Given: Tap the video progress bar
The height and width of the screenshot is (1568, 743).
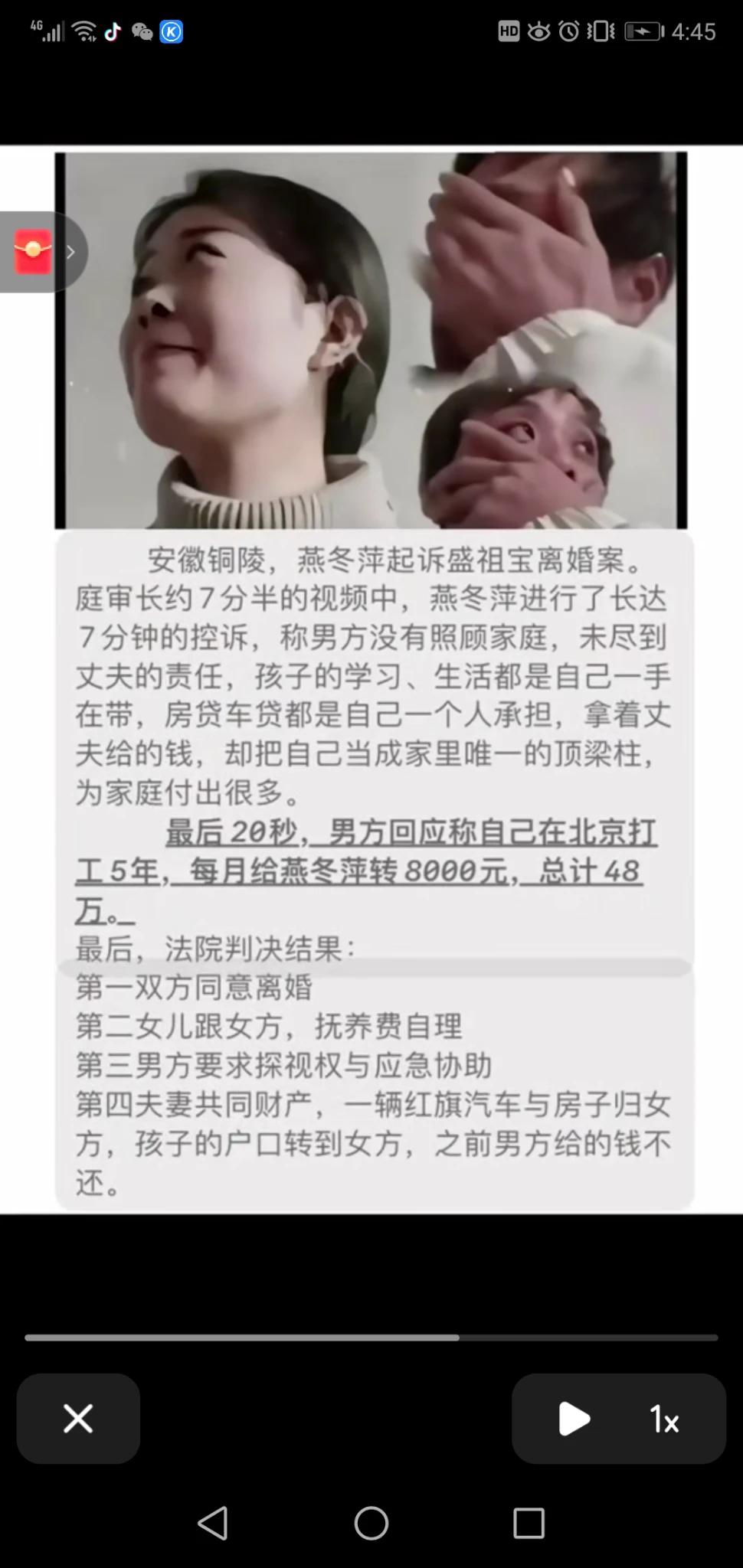Looking at the screenshot, I should [x=371, y=1338].
